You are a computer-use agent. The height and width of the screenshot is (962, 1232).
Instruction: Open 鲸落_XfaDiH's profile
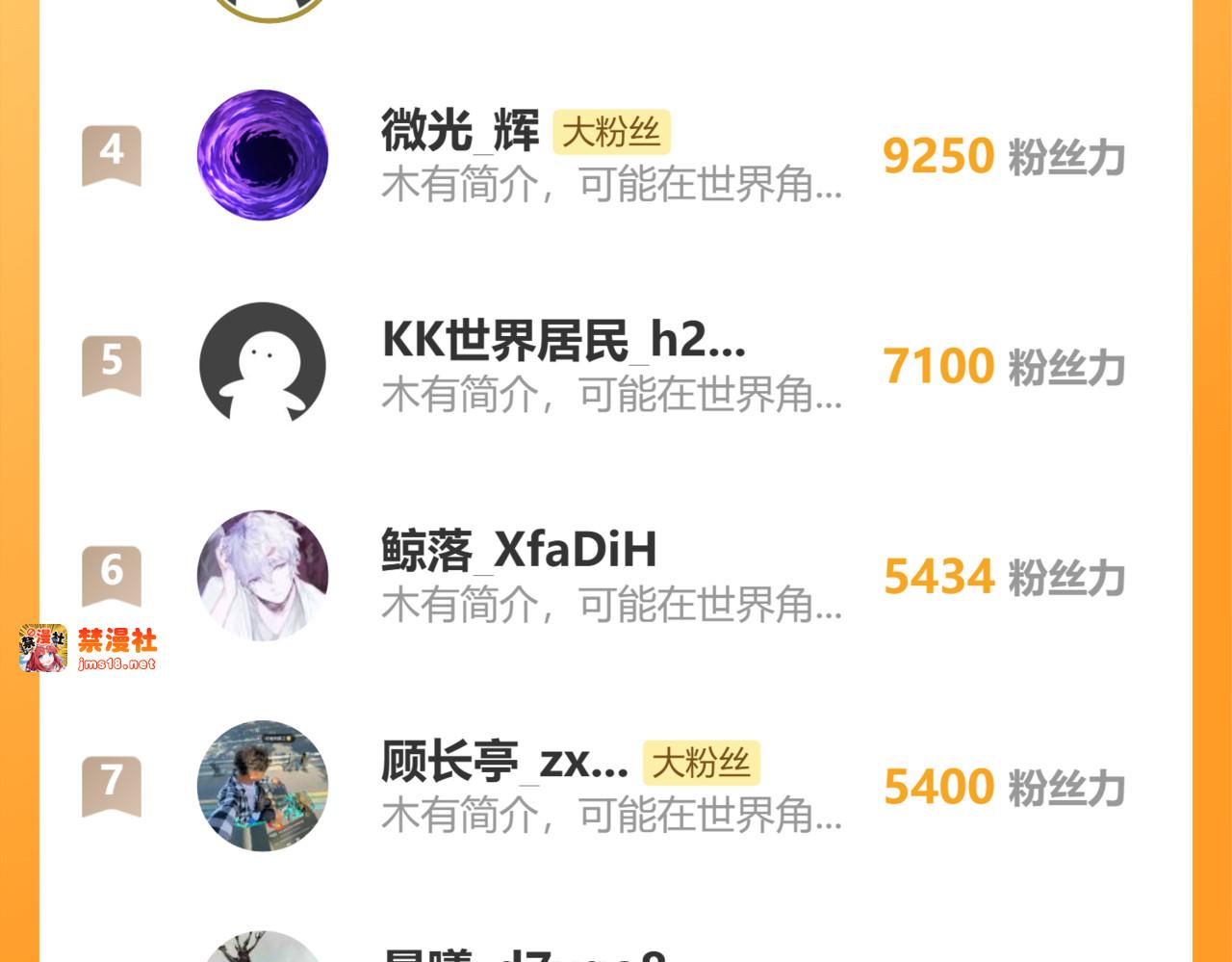pyautogui.click(x=518, y=550)
